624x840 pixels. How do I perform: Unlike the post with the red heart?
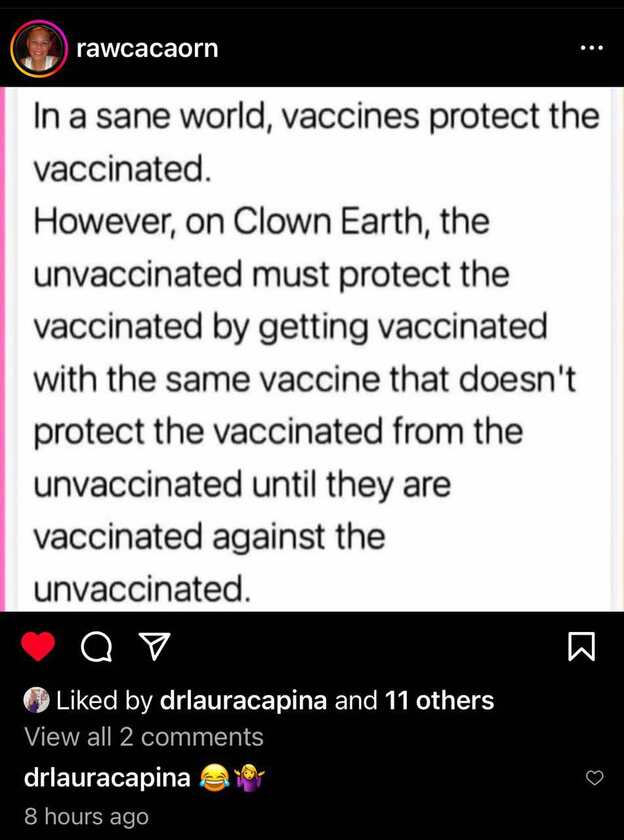(38, 648)
